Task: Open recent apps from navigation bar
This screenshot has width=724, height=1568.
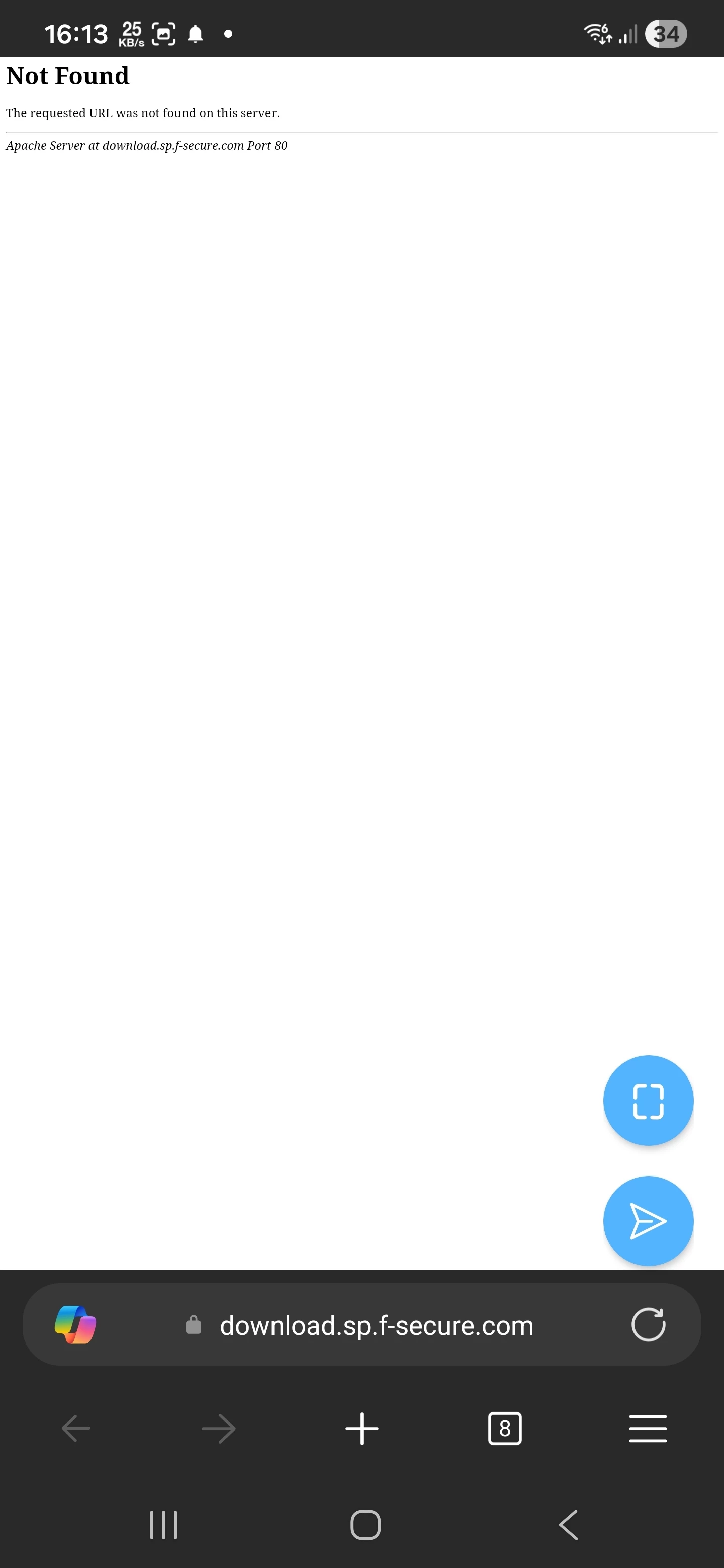Action: (x=163, y=1525)
